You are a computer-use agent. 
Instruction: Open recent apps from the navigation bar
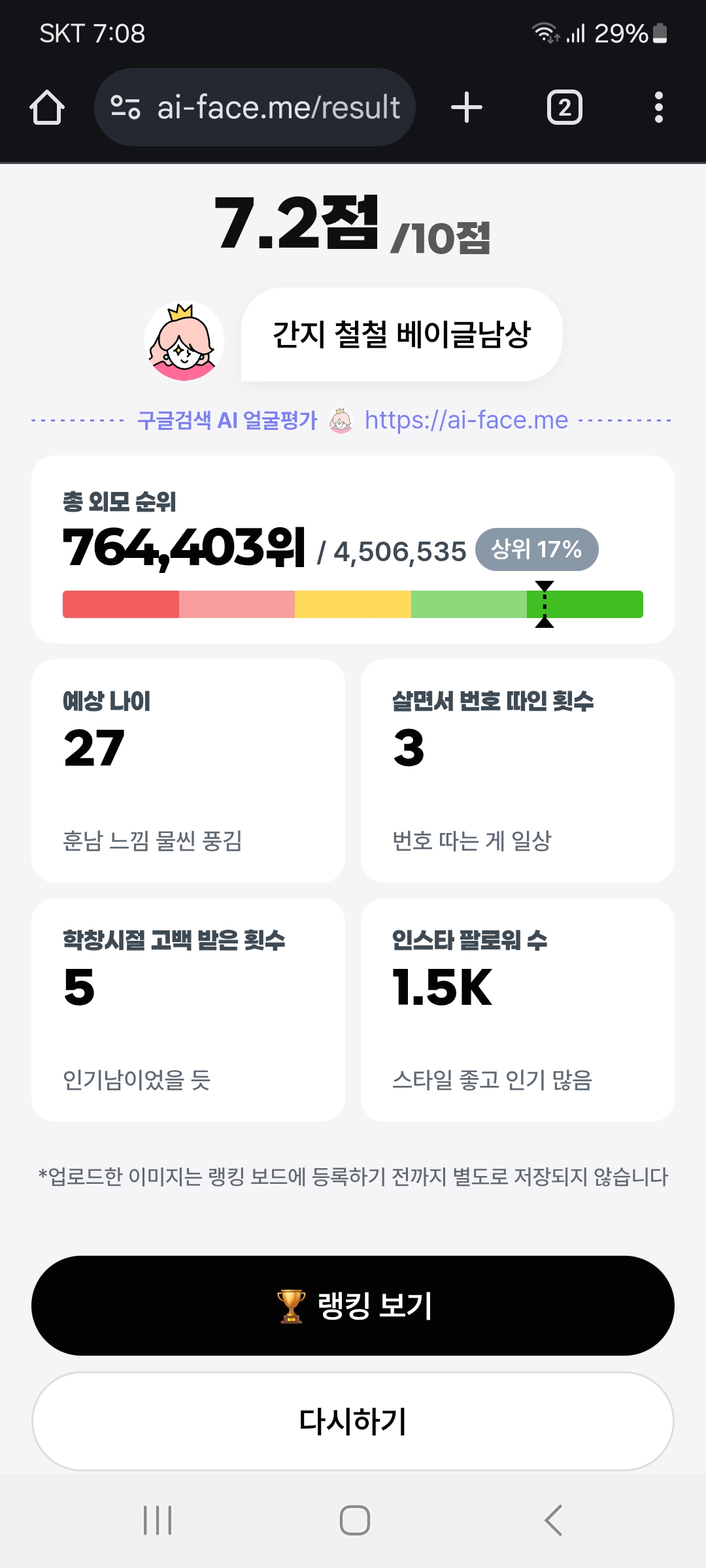pos(158,1520)
